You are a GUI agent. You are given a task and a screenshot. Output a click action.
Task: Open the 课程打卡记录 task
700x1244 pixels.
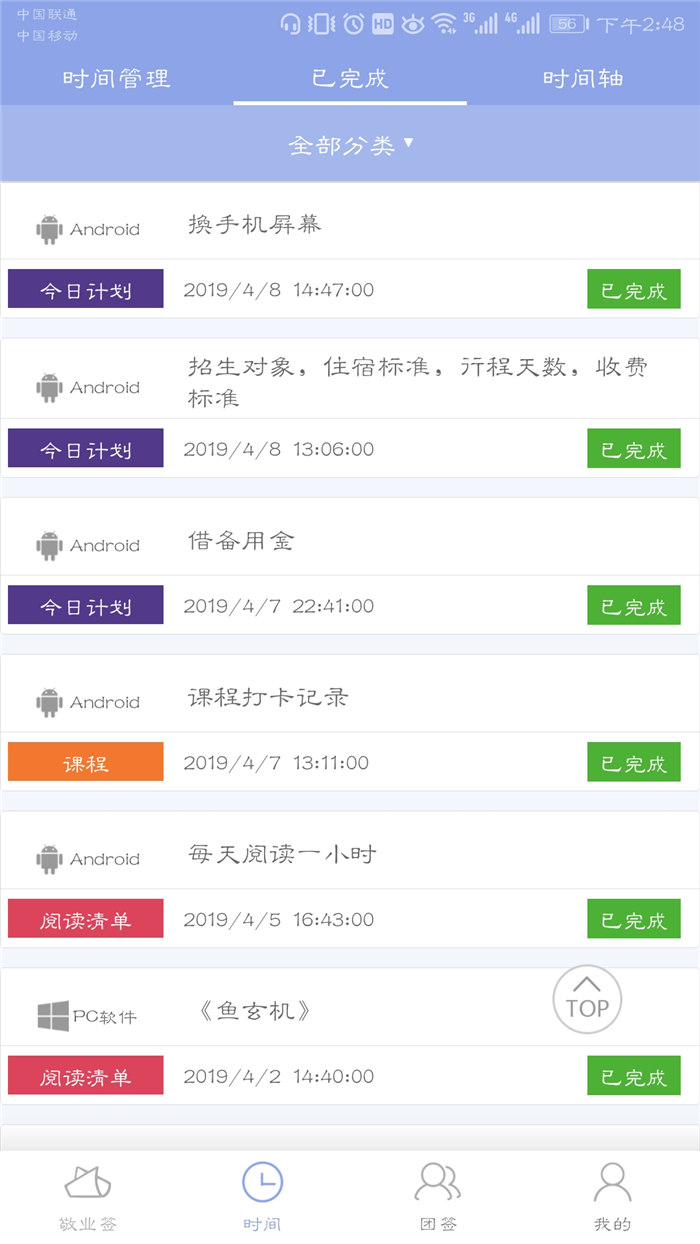tap(268, 697)
